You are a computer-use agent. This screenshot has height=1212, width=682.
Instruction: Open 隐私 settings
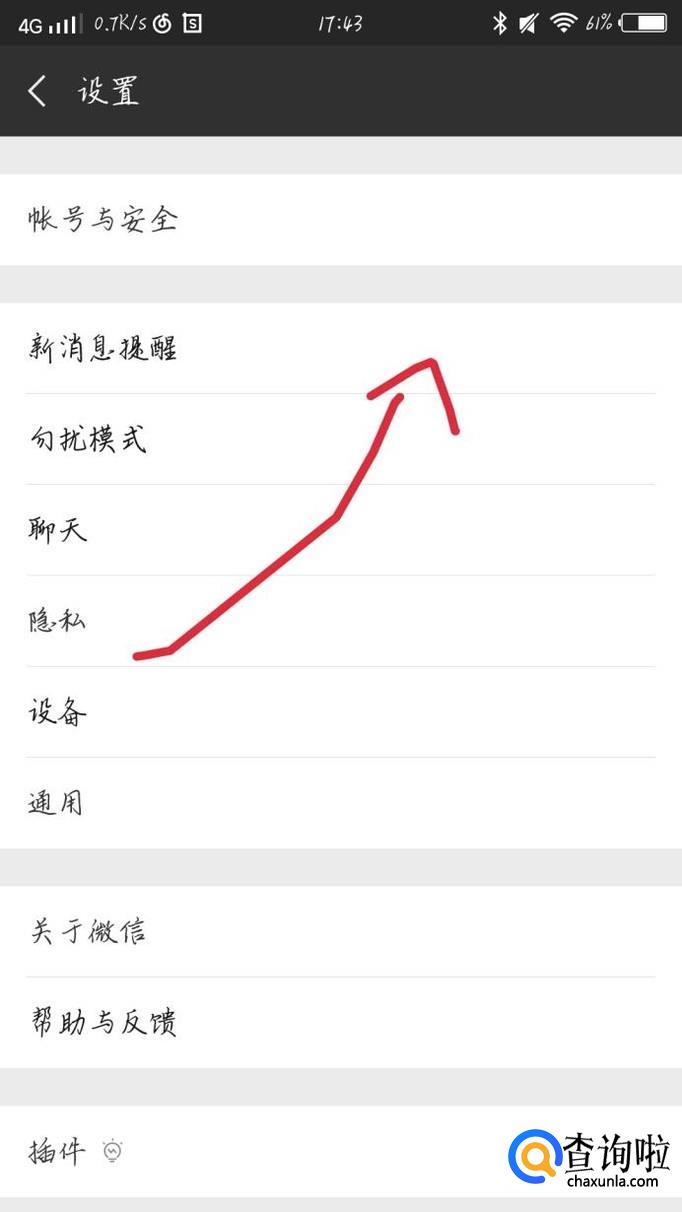[x=58, y=621]
